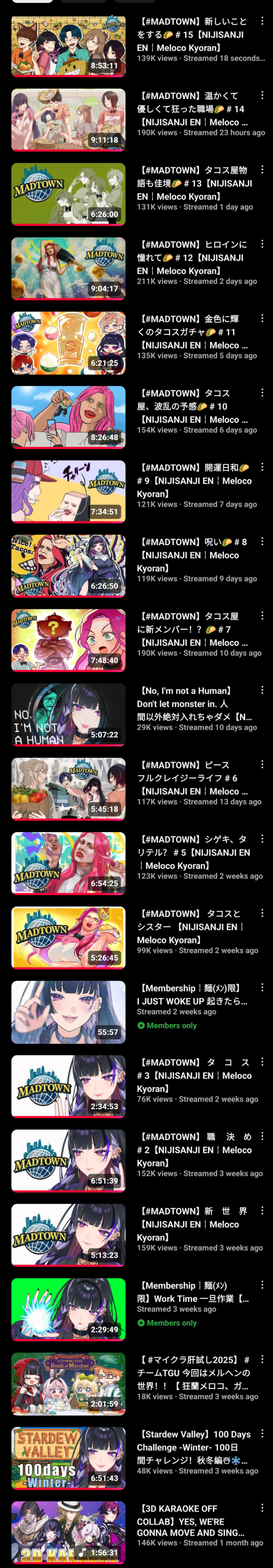Open the MADTOWN #8 video
This screenshot has width=273, height=1568.
[68, 565]
